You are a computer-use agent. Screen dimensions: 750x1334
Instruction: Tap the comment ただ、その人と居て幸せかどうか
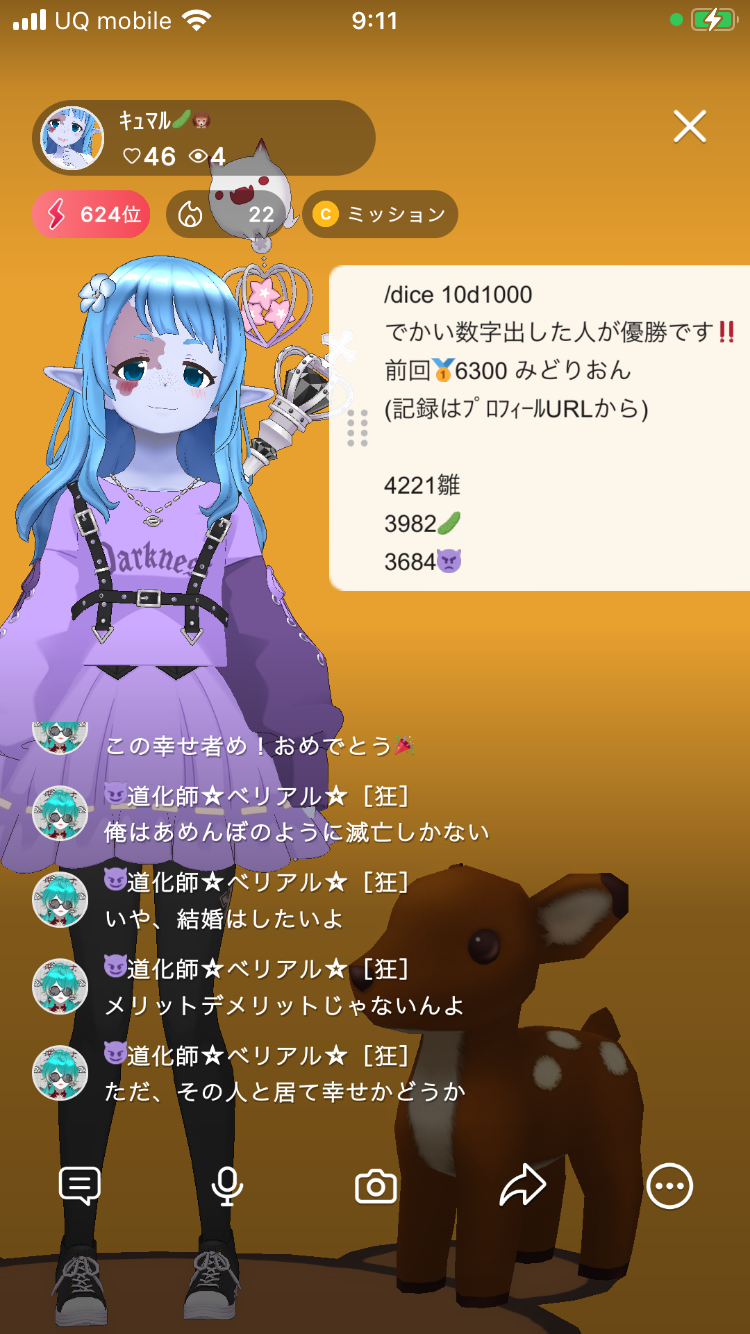coord(285,1091)
